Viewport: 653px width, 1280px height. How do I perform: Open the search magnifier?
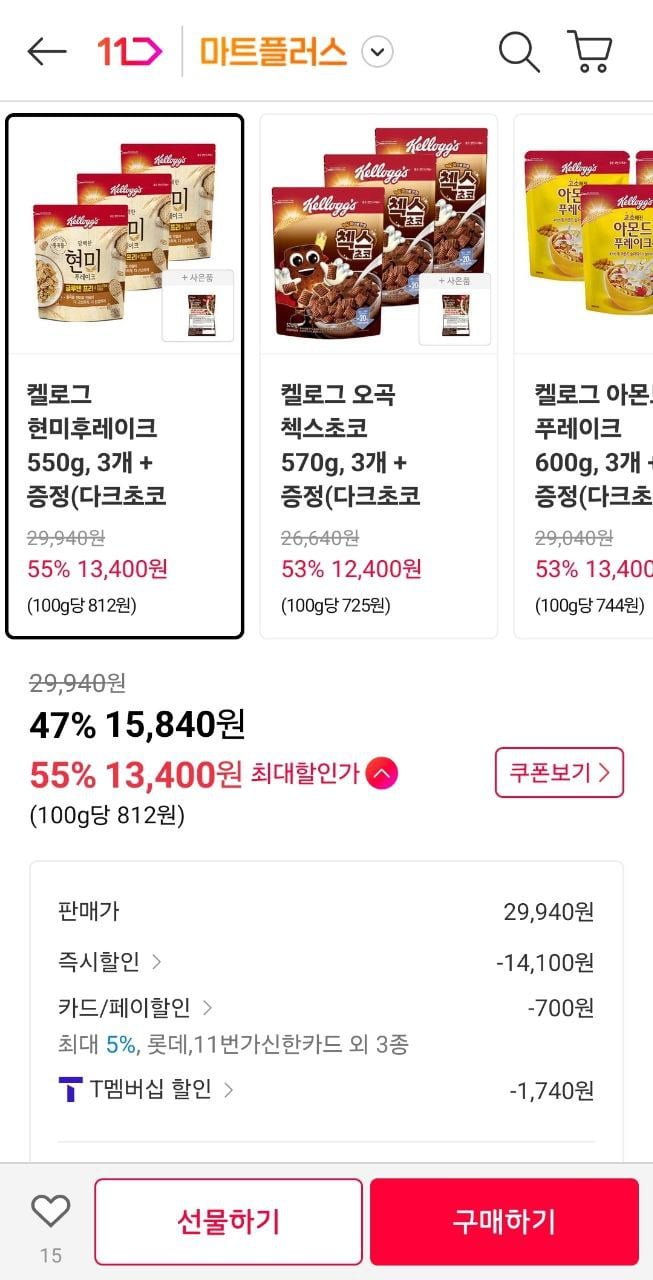pyautogui.click(x=519, y=52)
